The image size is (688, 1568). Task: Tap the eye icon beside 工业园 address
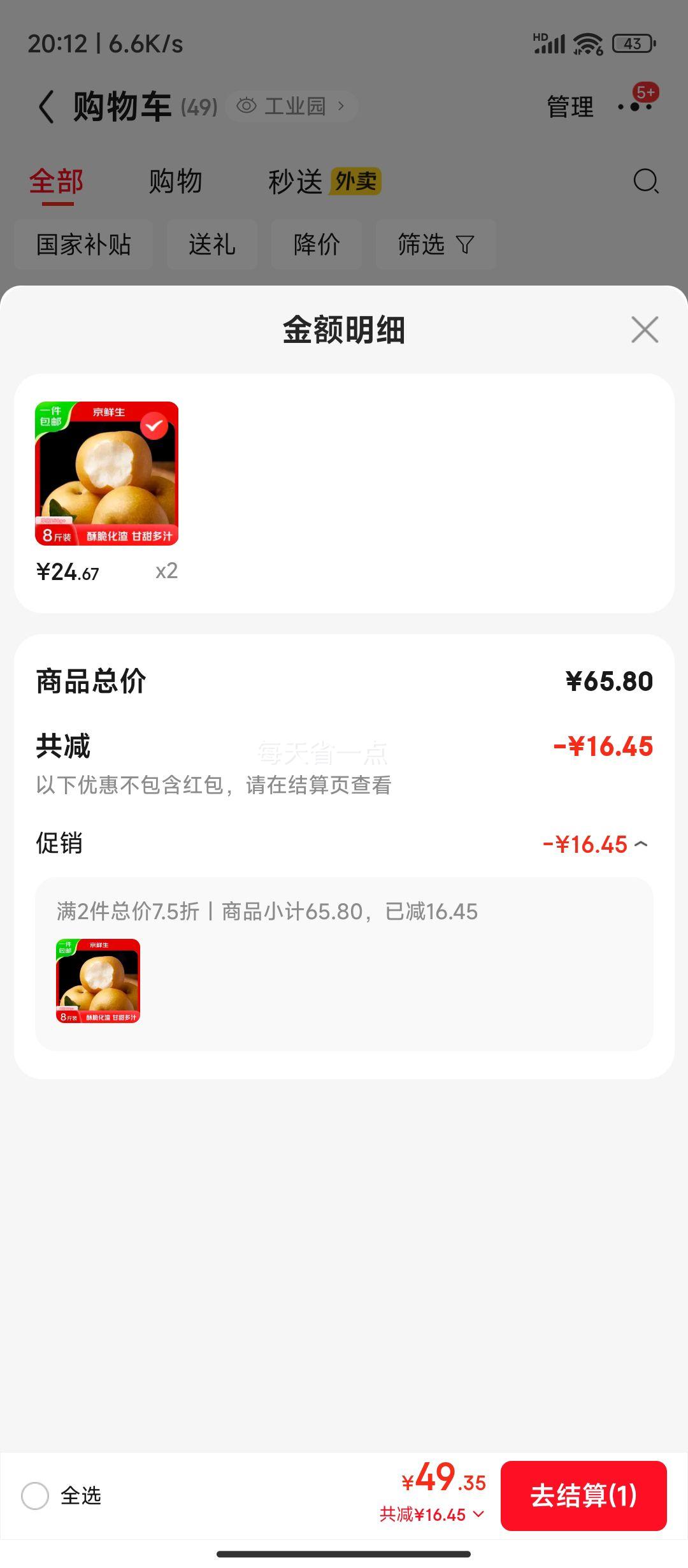pos(247,106)
